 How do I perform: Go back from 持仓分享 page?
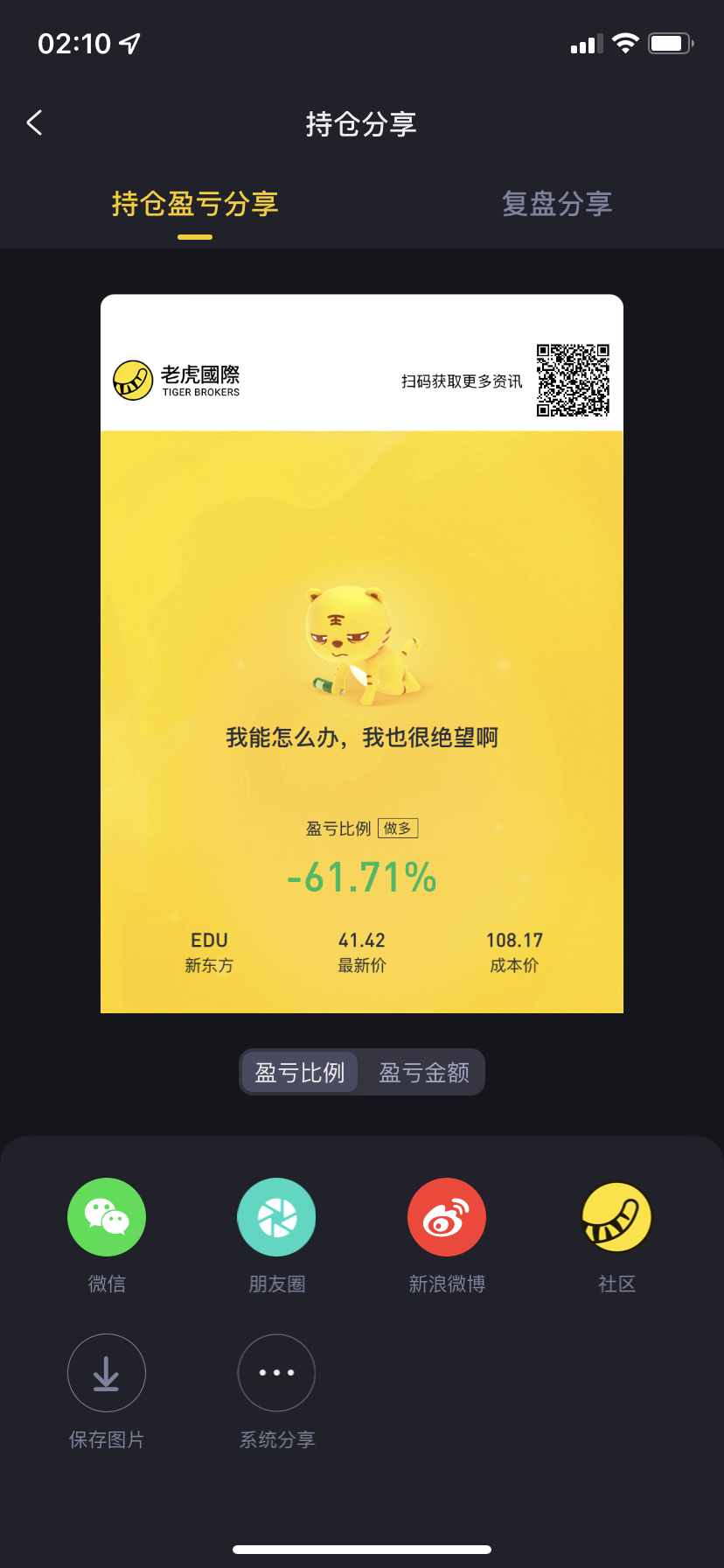point(35,123)
